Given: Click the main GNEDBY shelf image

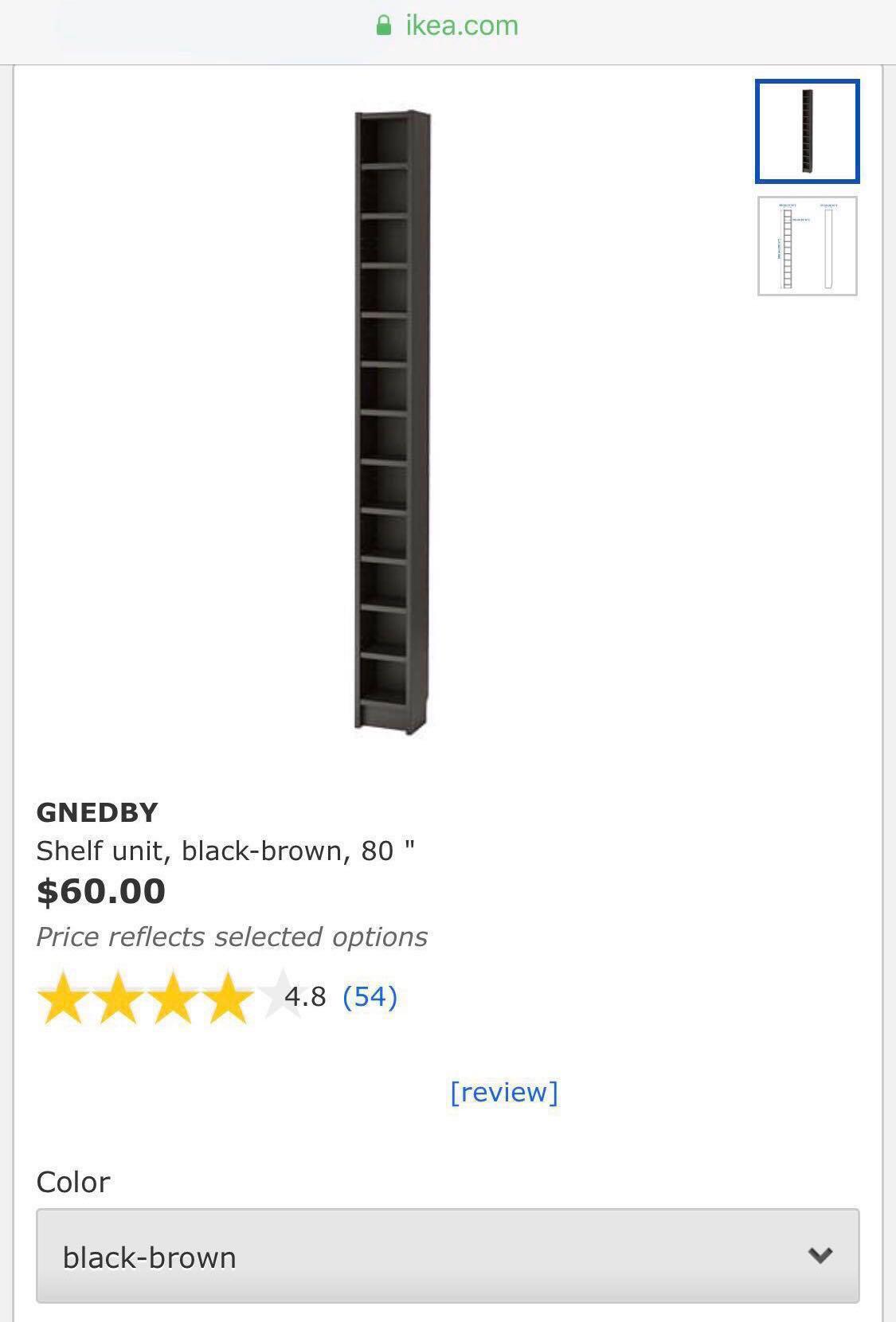Looking at the screenshot, I should (388, 422).
